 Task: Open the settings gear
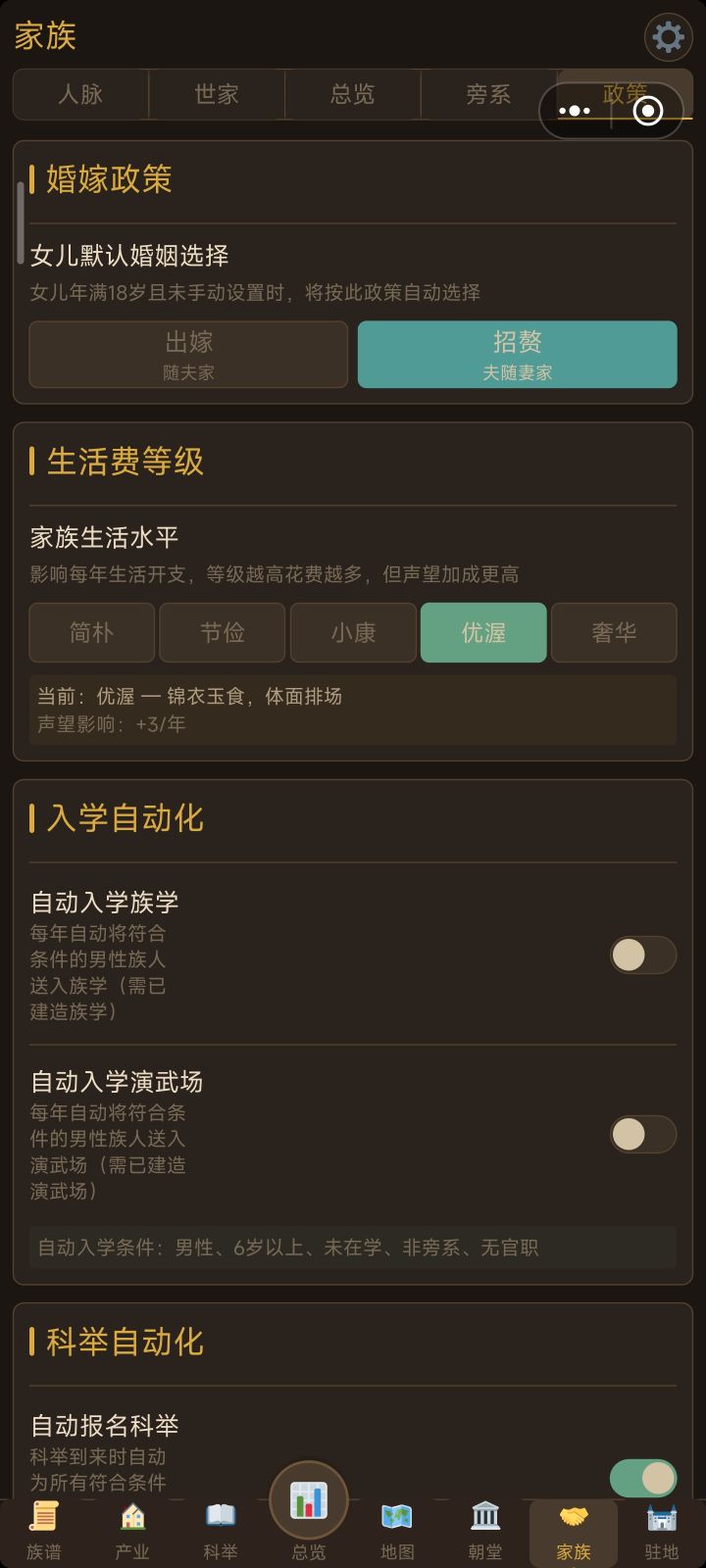pyautogui.click(x=669, y=37)
